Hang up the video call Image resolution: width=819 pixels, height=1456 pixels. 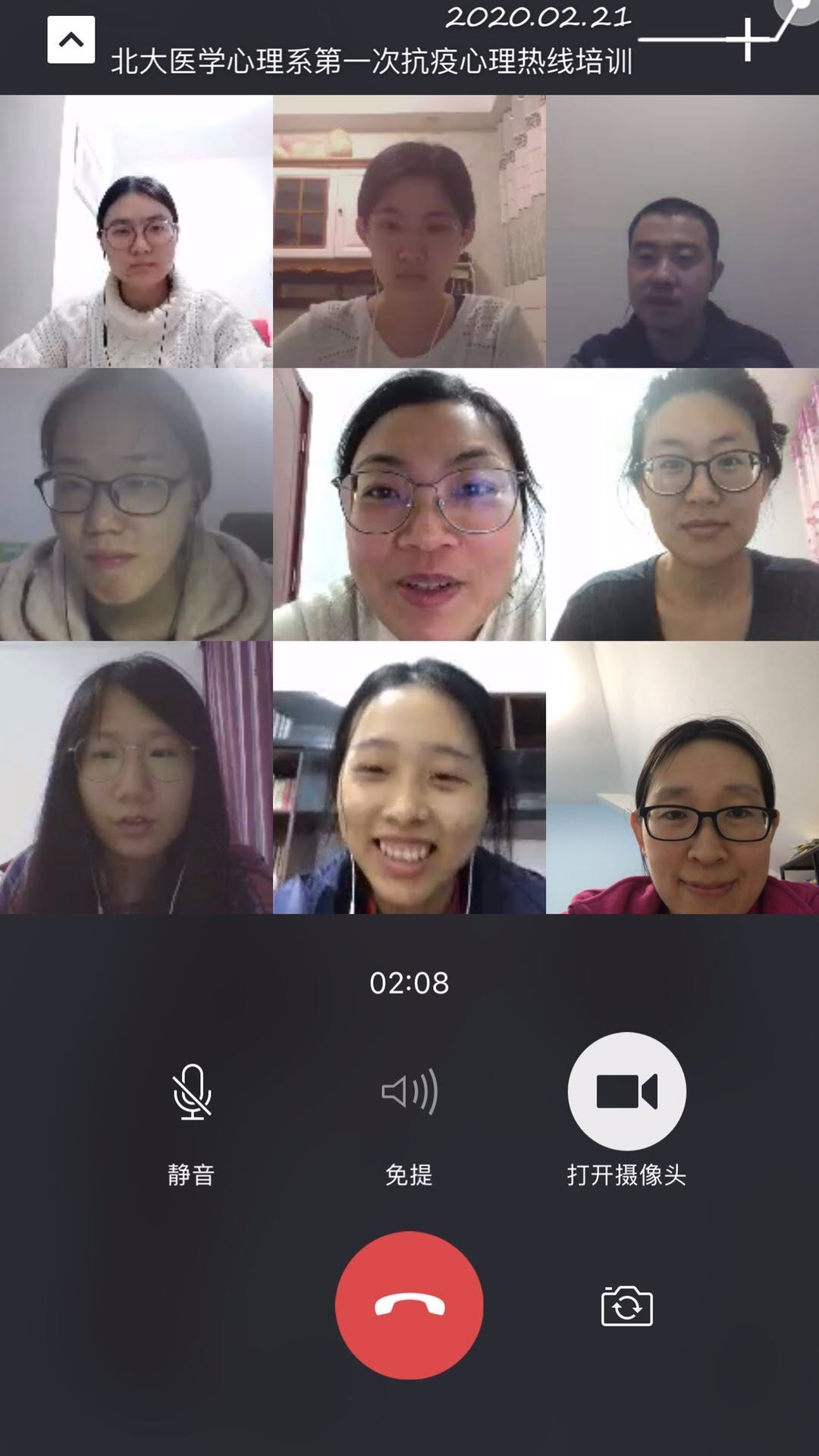[x=409, y=1305]
